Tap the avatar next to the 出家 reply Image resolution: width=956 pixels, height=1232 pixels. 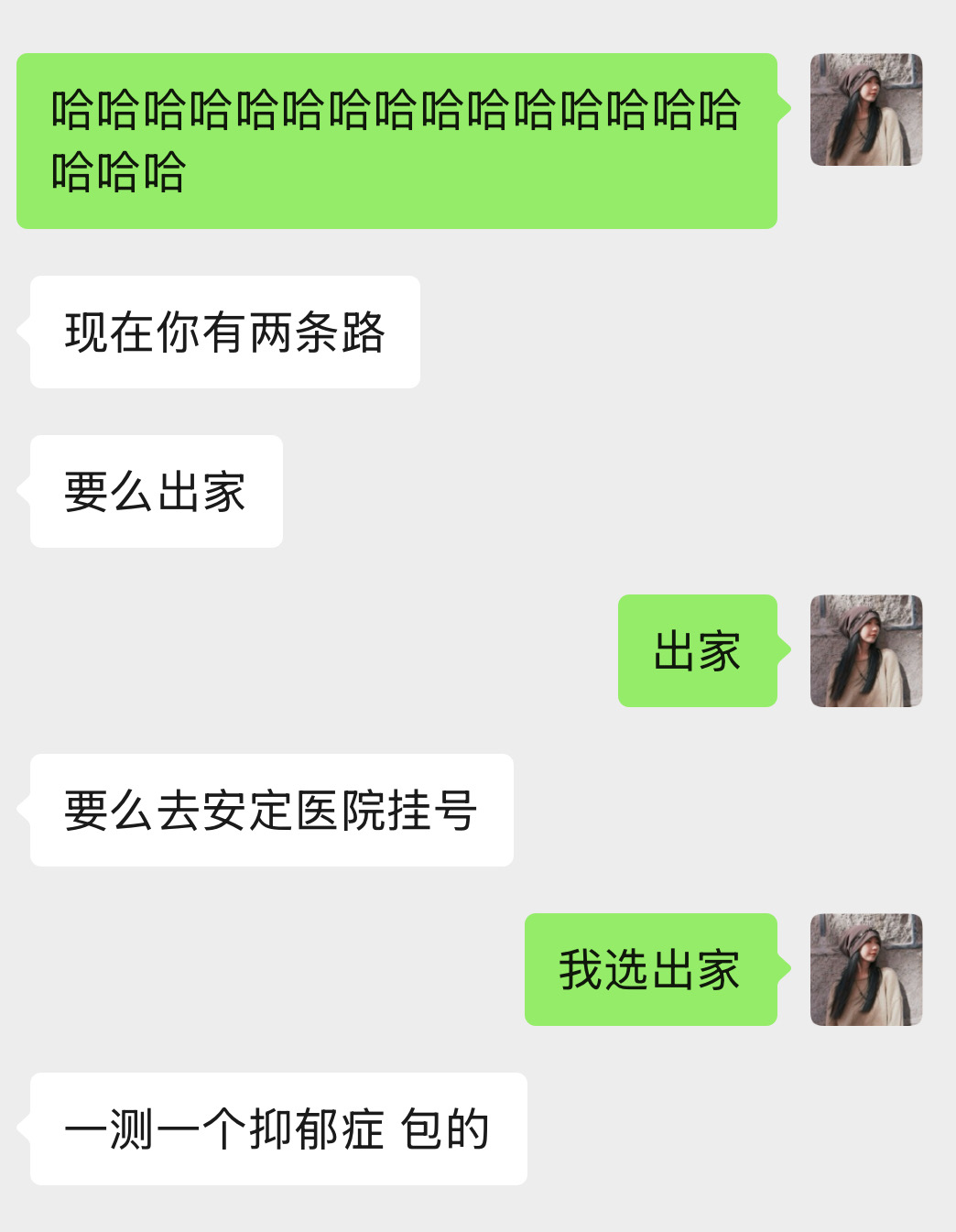[865, 651]
